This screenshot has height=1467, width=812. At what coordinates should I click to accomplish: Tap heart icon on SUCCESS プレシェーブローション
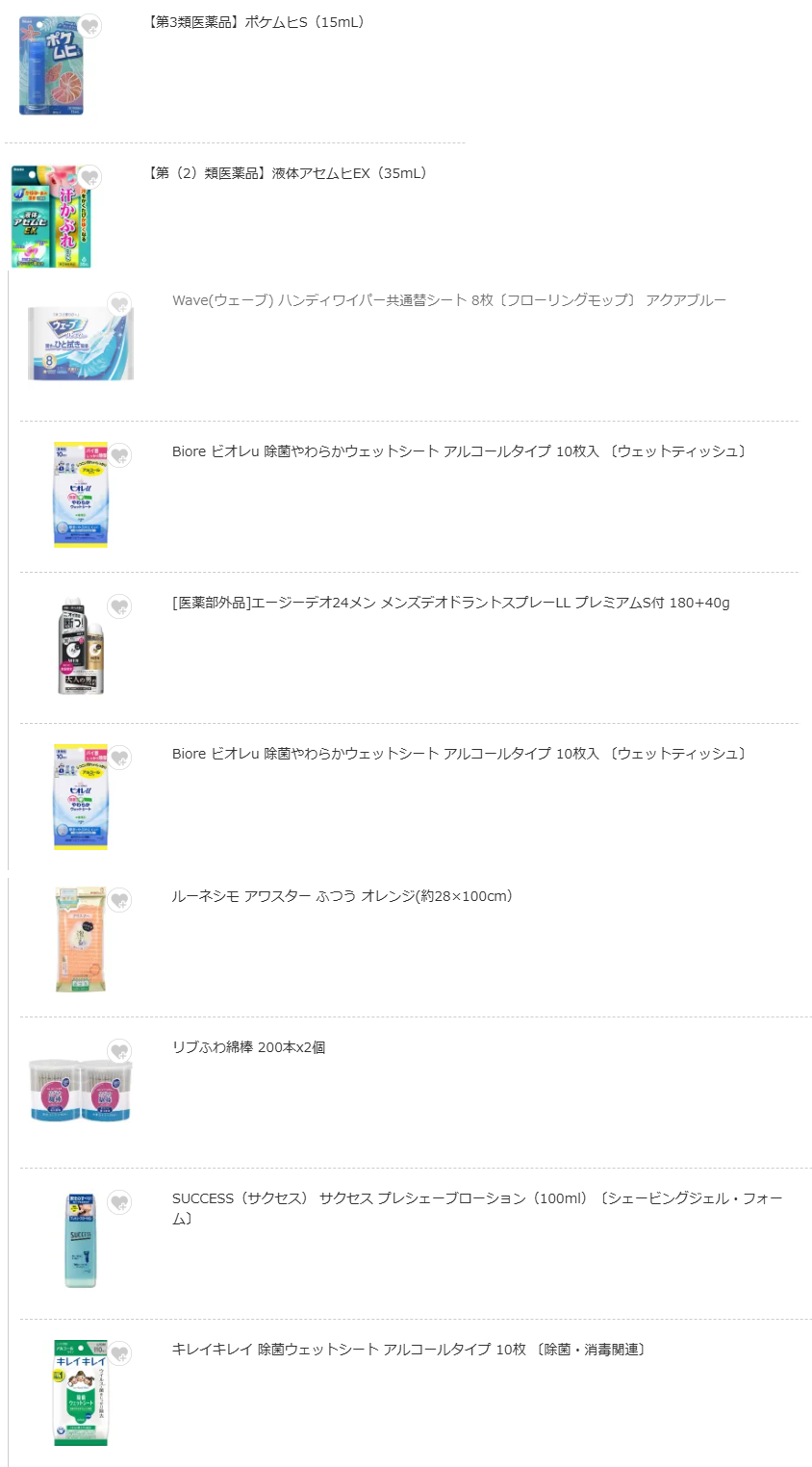(x=119, y=1202)
